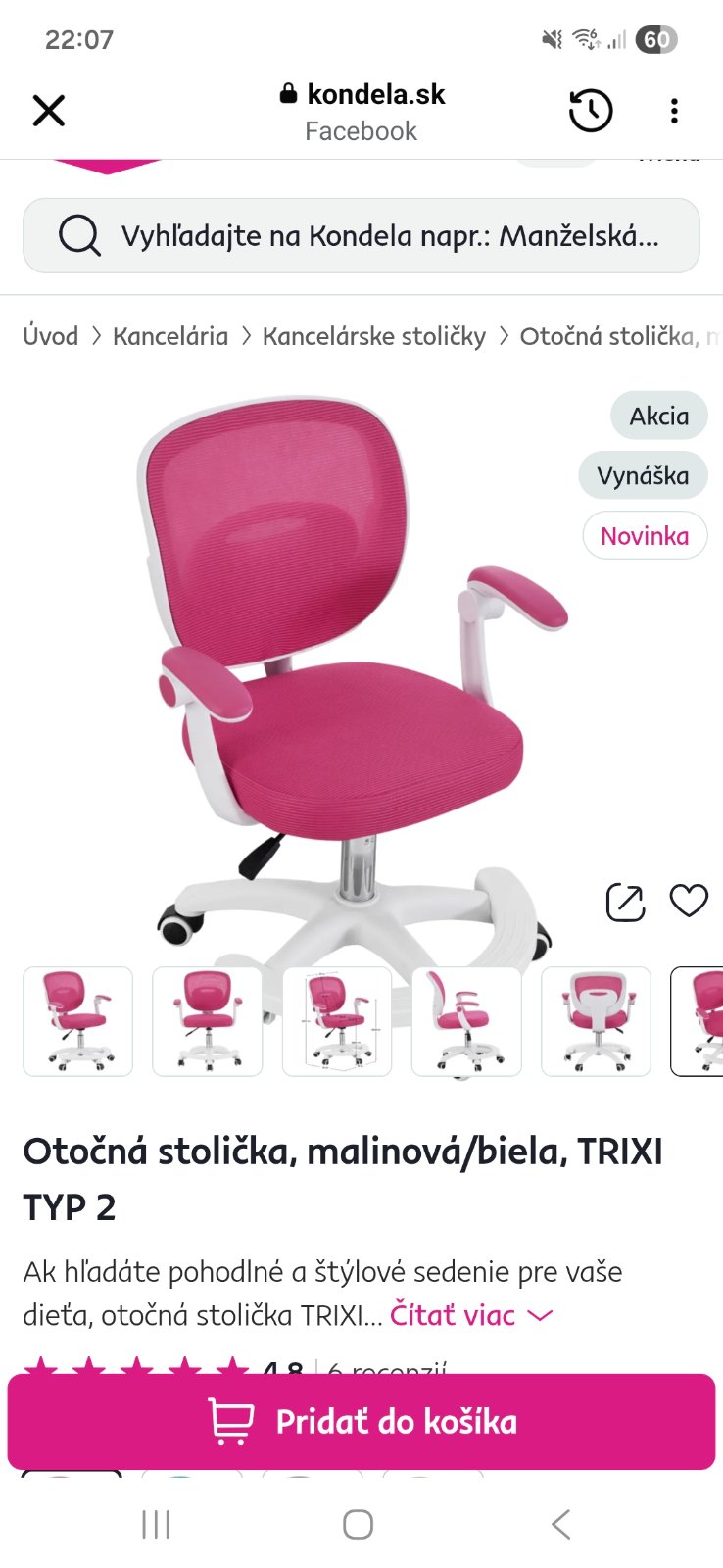Go to the Úvod breadcrumb
Screen dimensions: 723x1568
pyautogui.click(x=51, y=336)
